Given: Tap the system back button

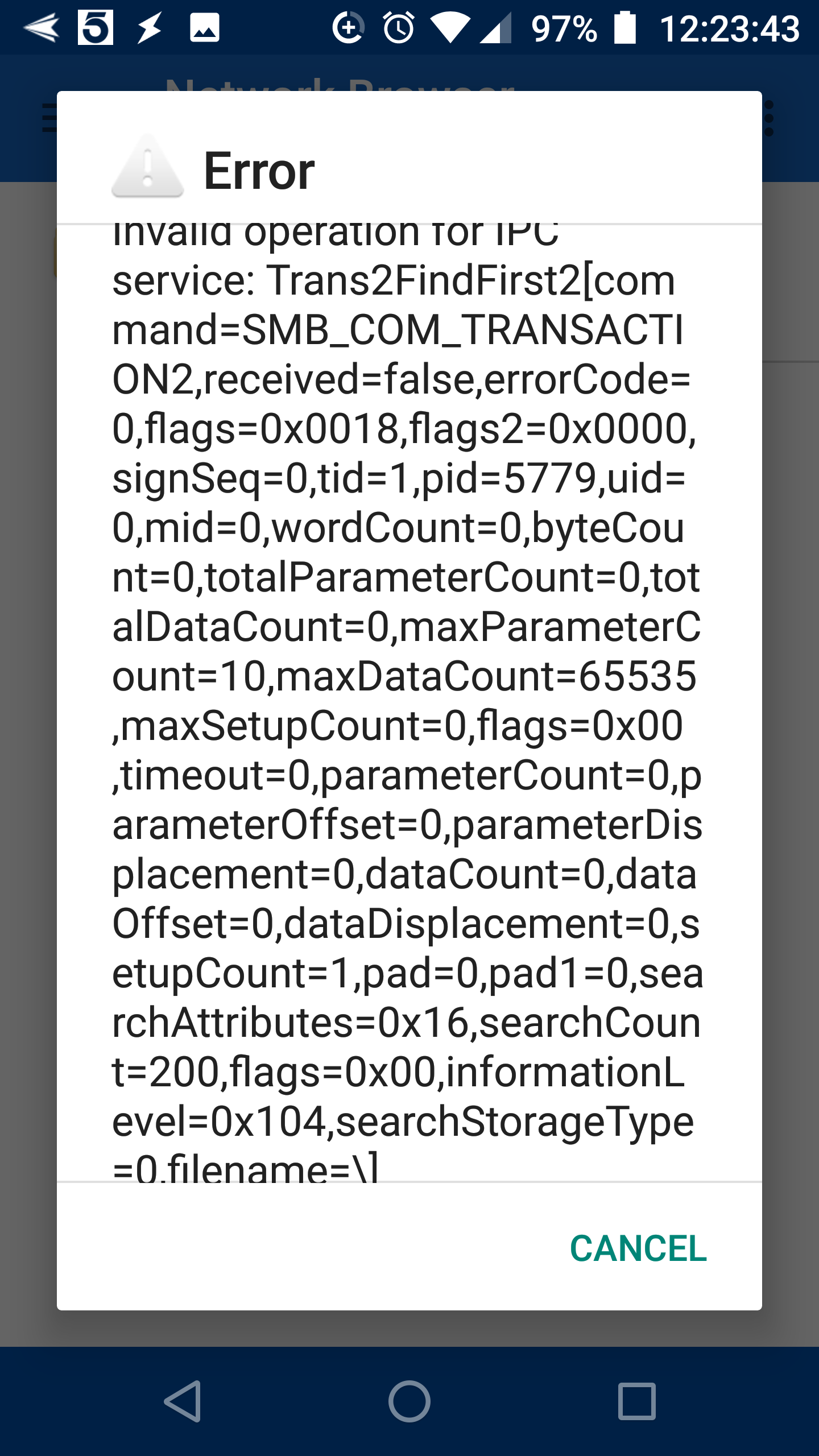Looking at the screenshot, I should click(183, 1401).
